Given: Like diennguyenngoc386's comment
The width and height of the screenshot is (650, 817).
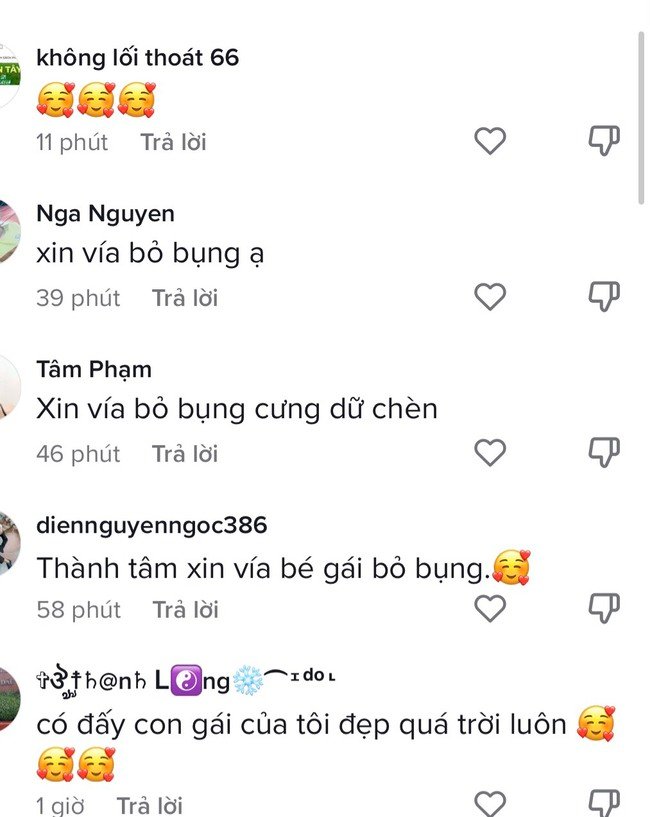Looking at the screenshot, I should pyautogui.click(x=489, y=608).
